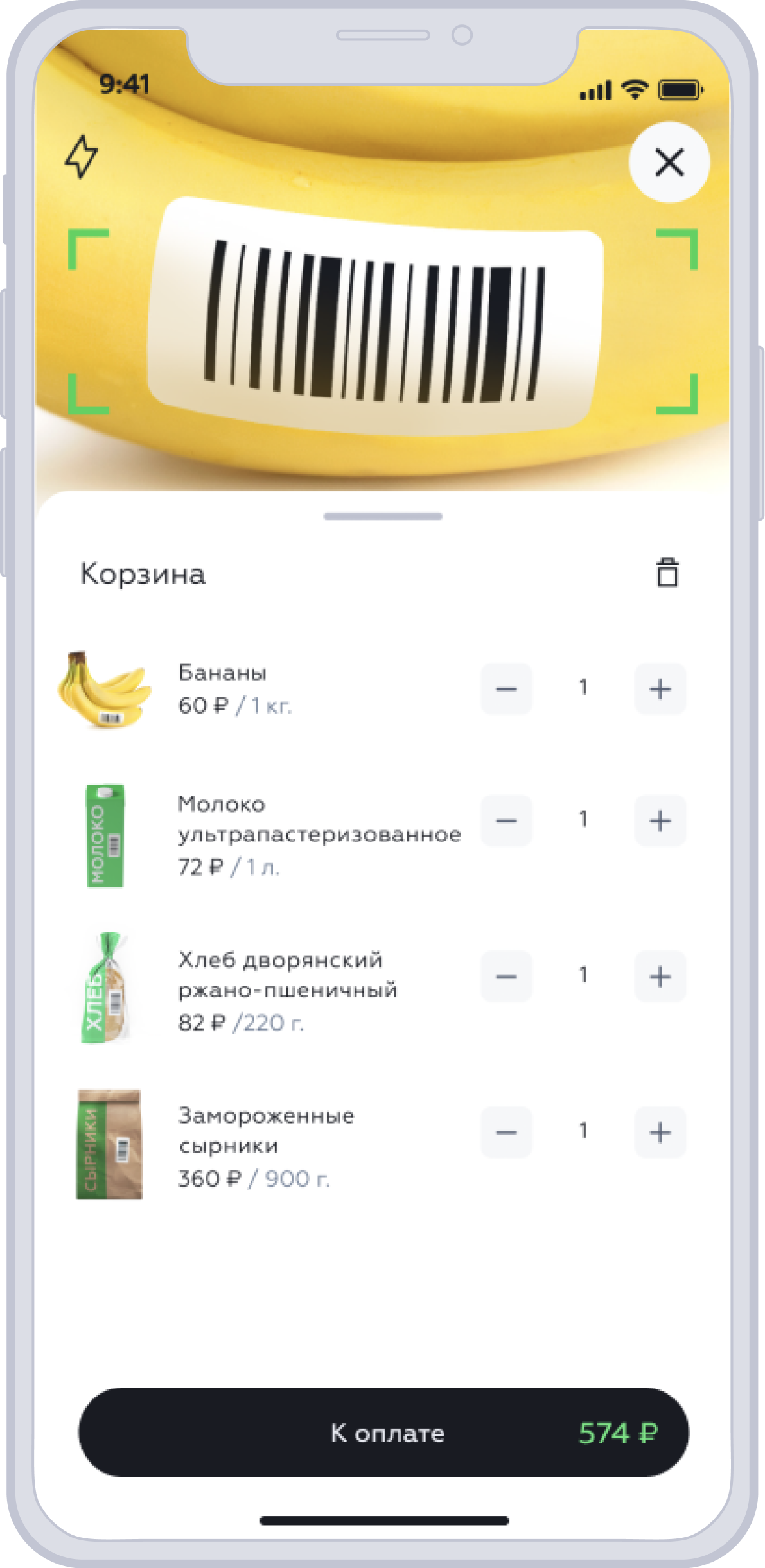Close the barcode scanner
Viewport: 765px width, 1568px height.
[x=669, y=162]
